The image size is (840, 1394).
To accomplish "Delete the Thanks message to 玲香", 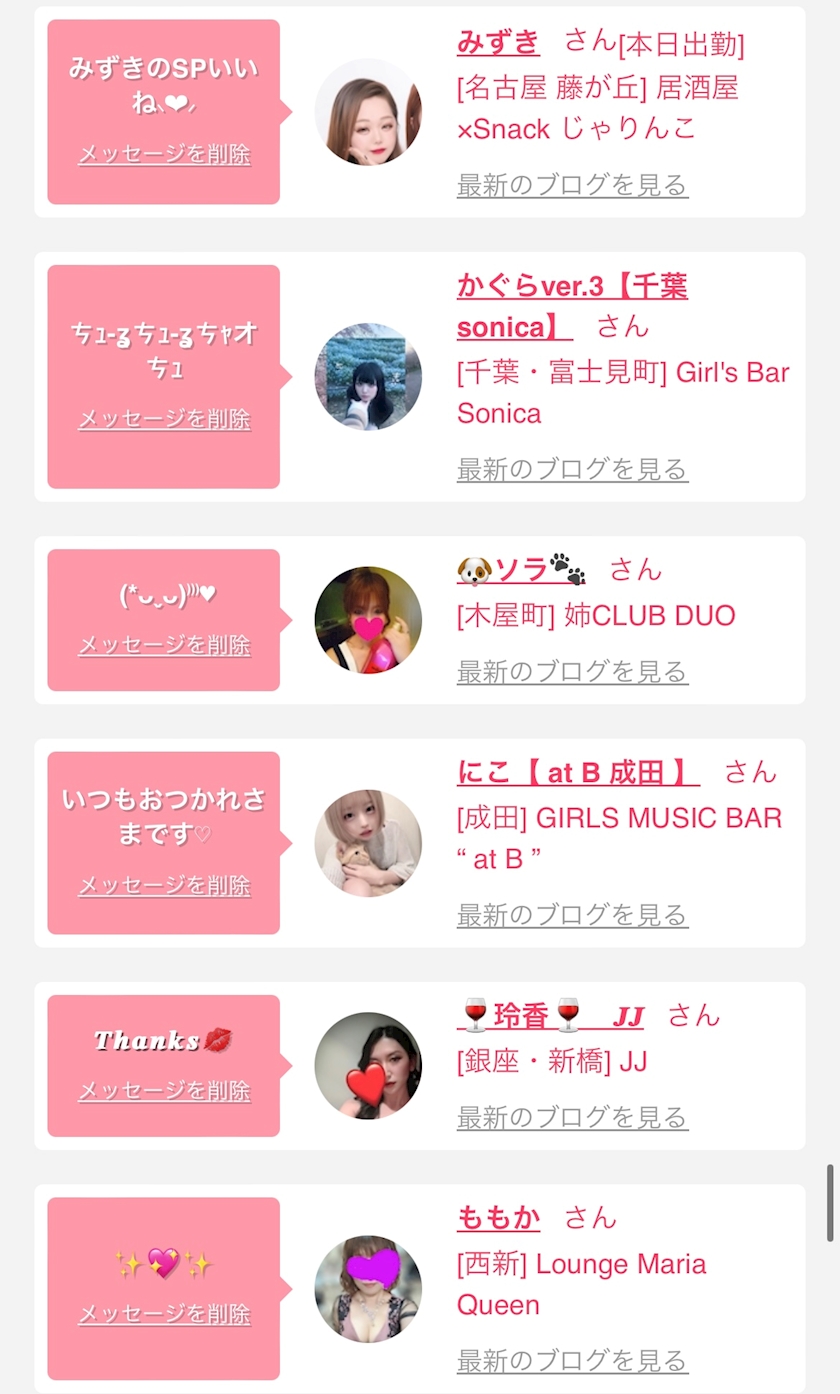I will (x=164, y=1090).
